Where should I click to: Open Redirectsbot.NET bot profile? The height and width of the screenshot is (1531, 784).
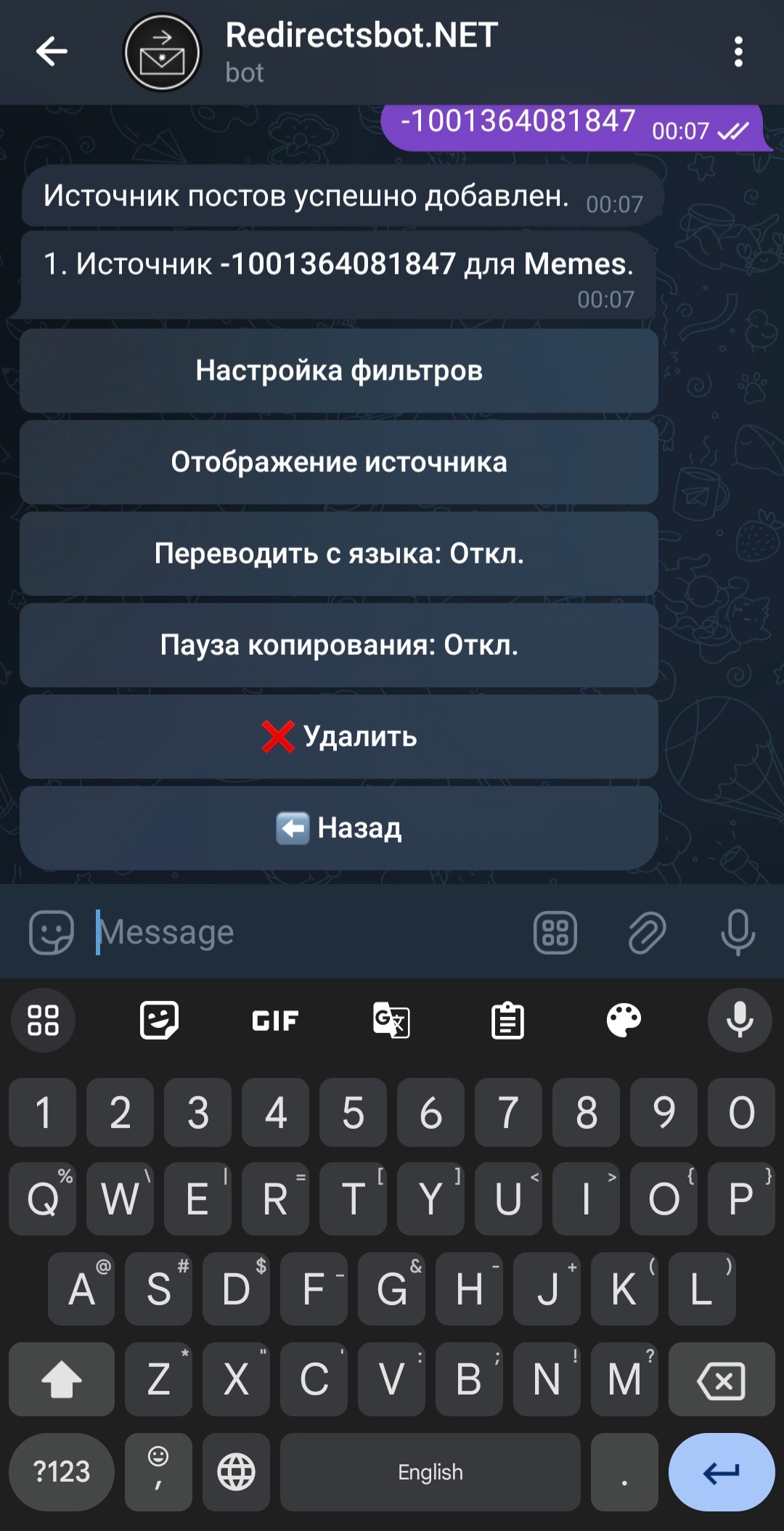click(x=361, y=52)
